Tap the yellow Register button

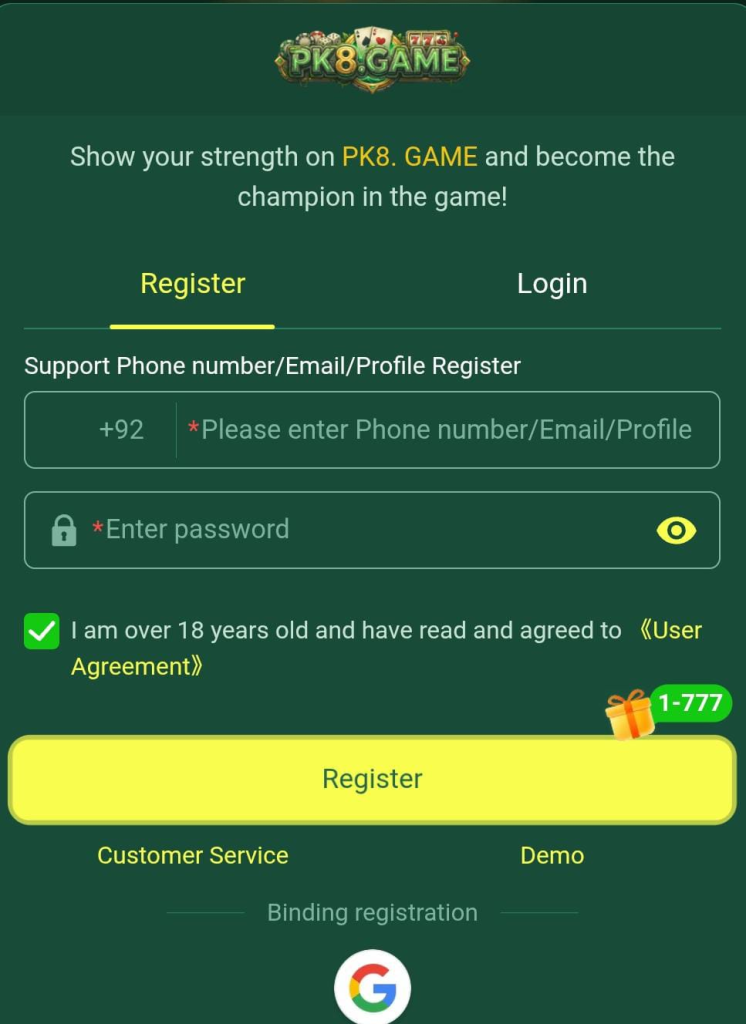tap(372, 780)
